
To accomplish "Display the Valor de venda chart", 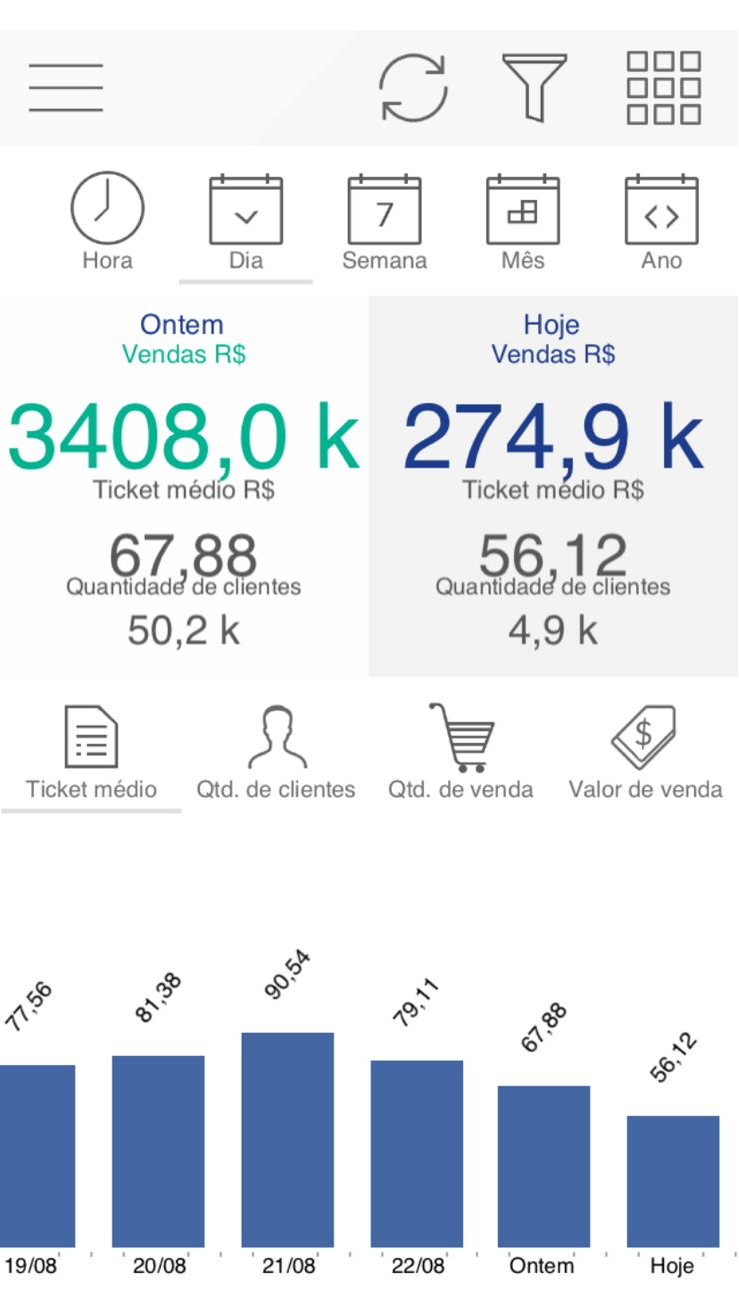I will click(645, 753).
